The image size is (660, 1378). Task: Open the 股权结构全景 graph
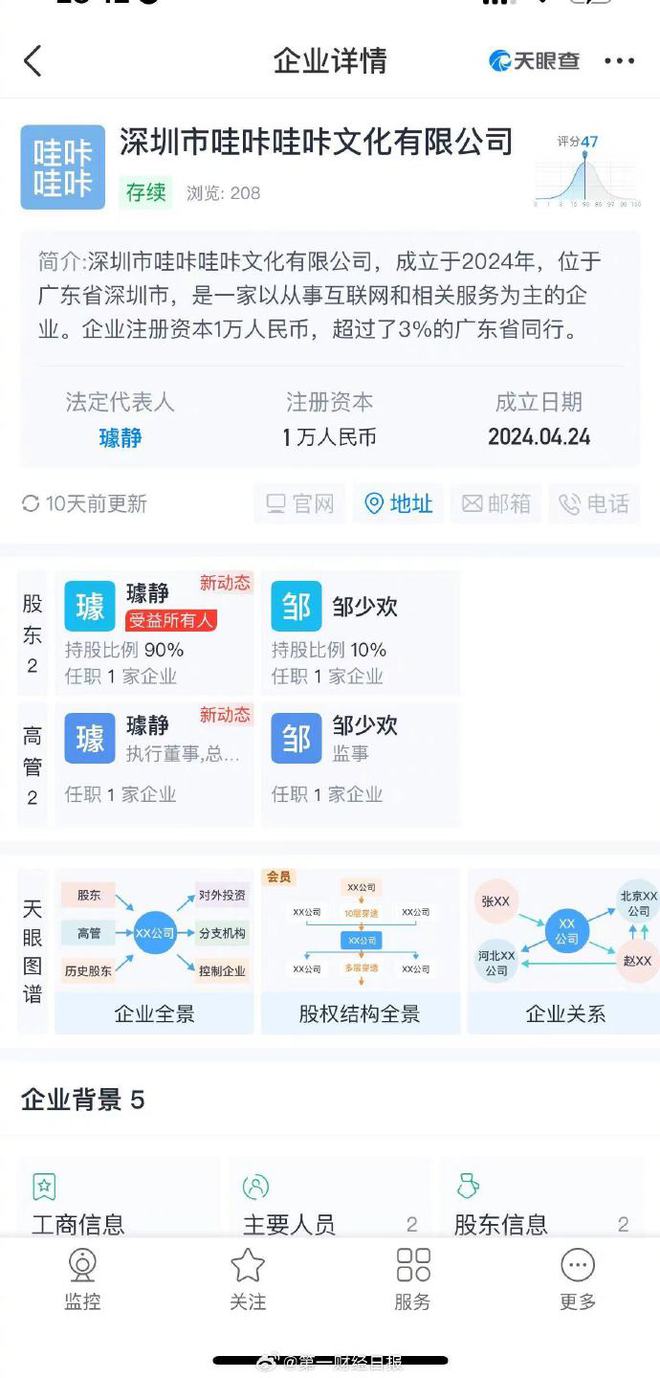pos(360,950)
